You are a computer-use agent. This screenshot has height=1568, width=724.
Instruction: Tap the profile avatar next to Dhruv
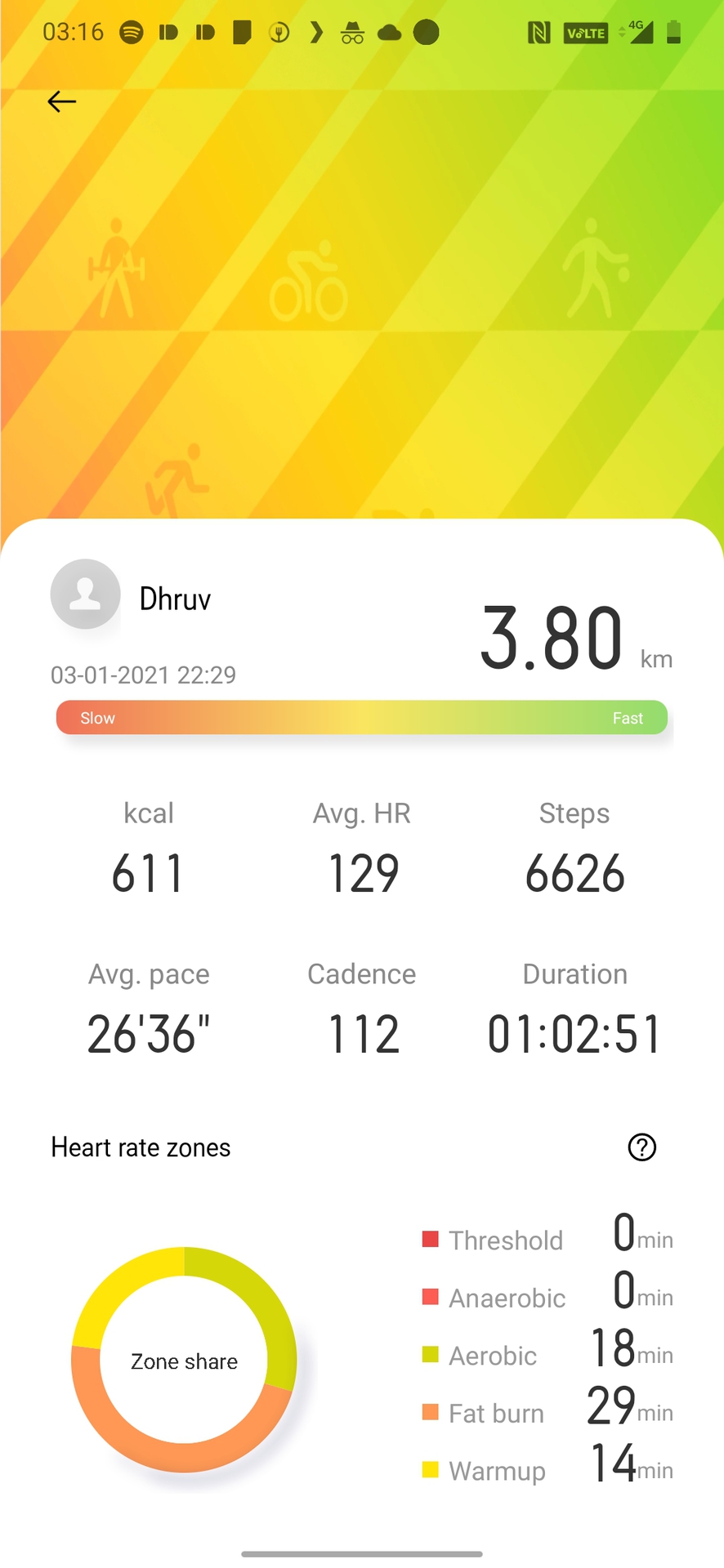click(x=85, y=594)
